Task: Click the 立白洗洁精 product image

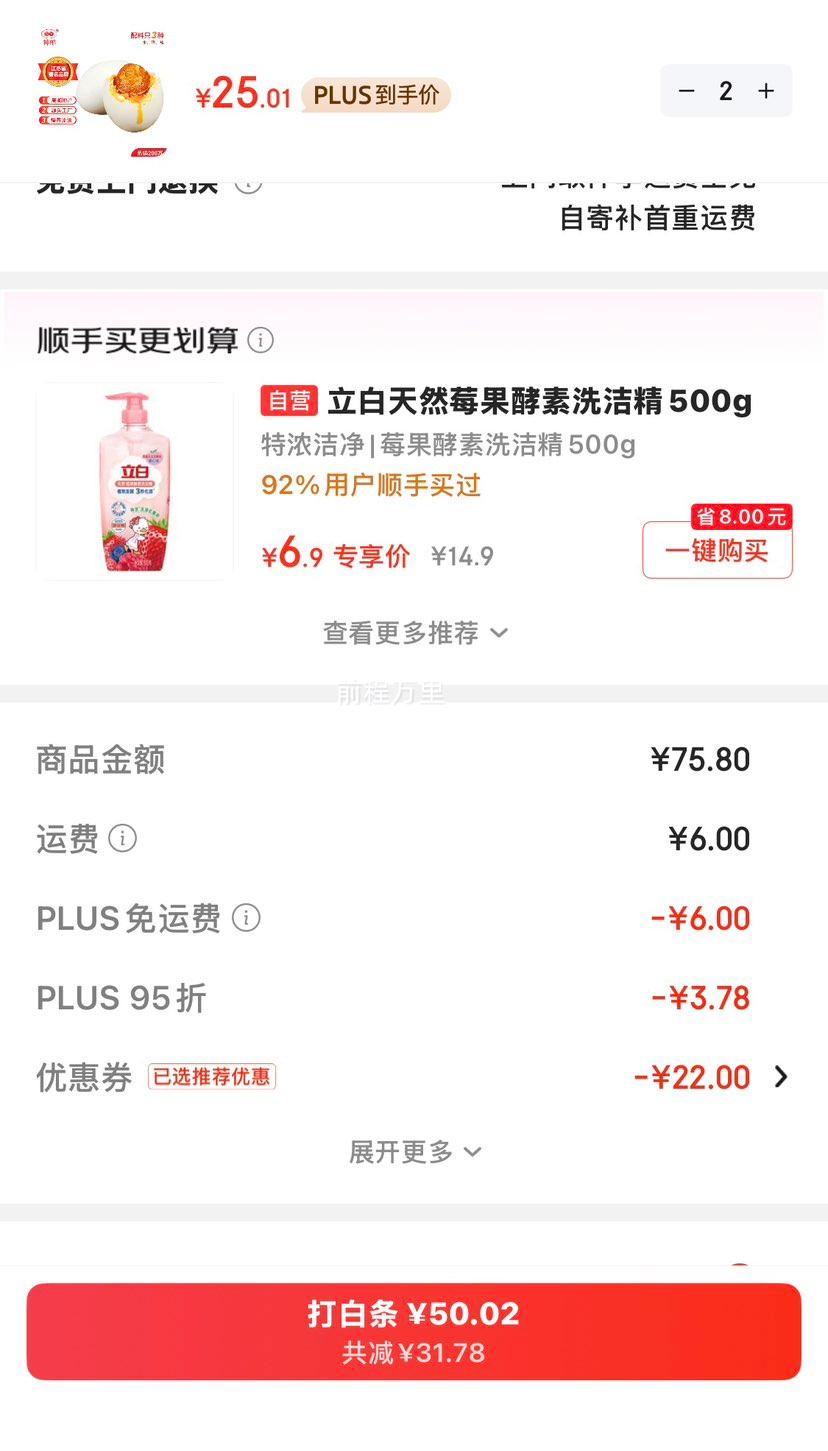Action: (x=134, y=481)
